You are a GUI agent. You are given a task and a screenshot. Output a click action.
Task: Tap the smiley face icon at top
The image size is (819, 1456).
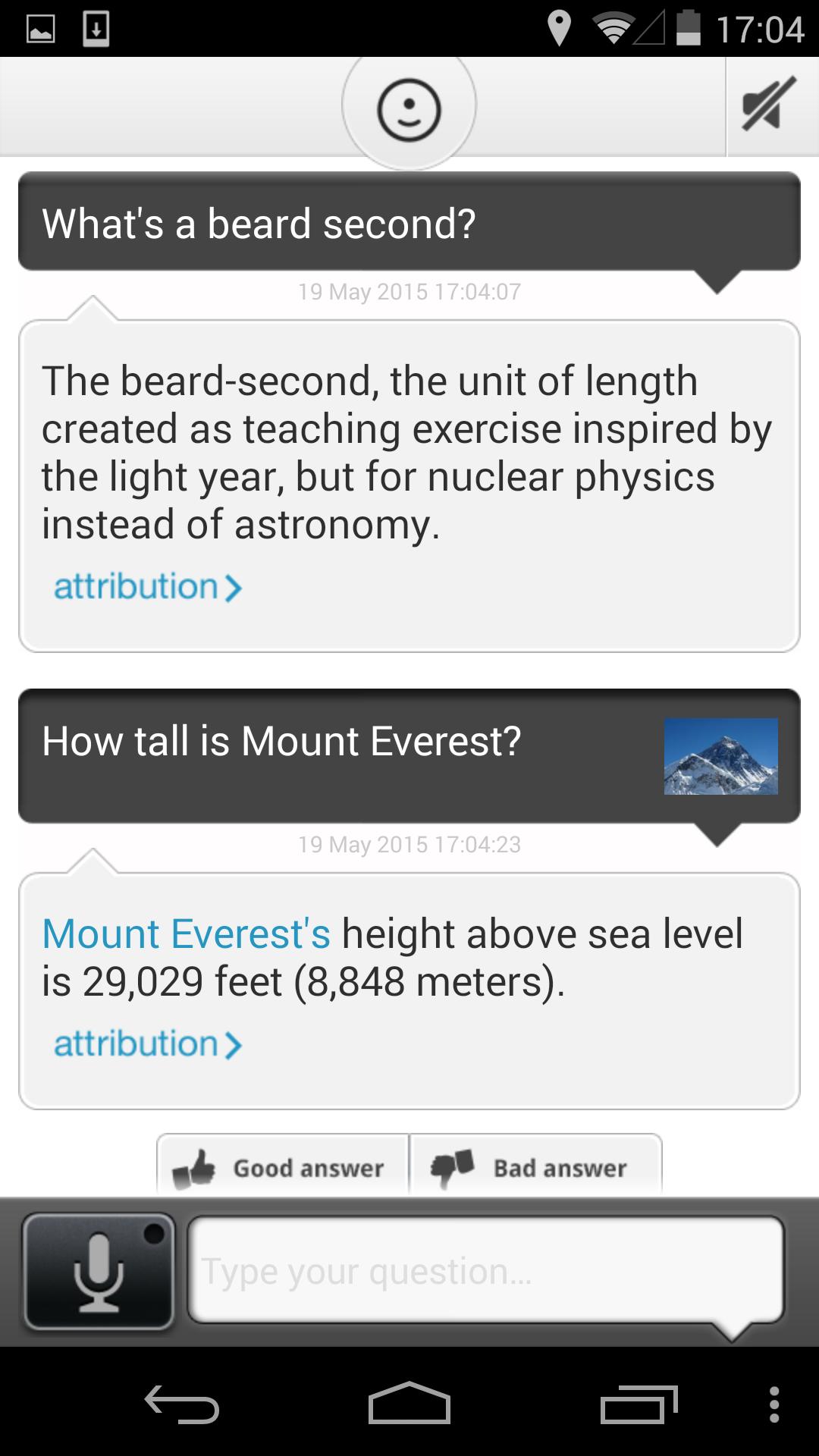click(409, 110)
